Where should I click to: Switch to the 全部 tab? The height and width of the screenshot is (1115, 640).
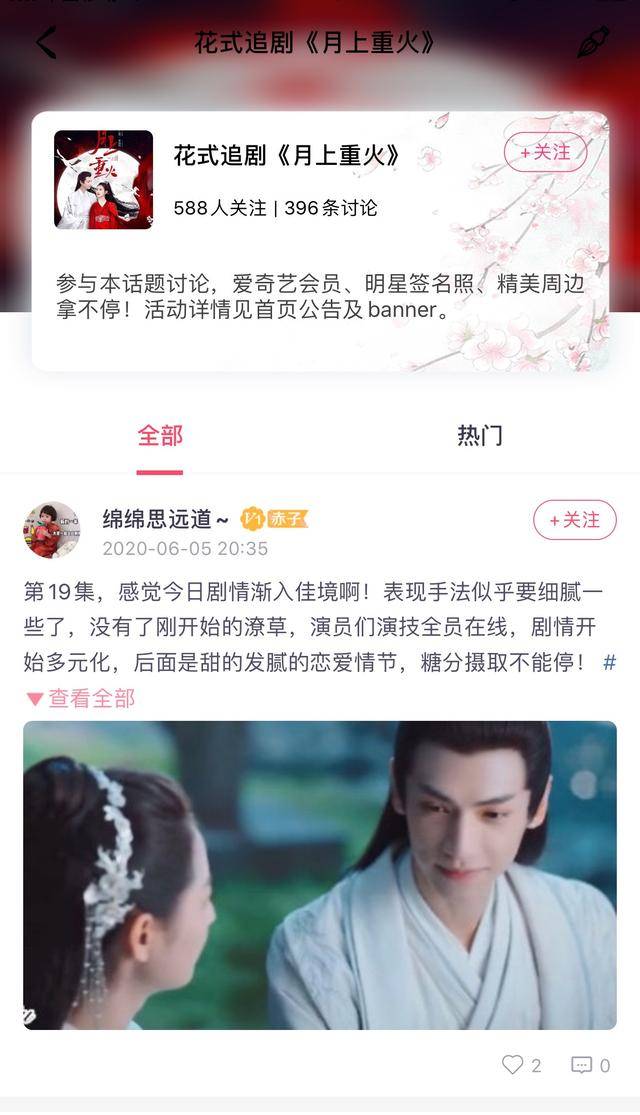[x=160, y=436]
